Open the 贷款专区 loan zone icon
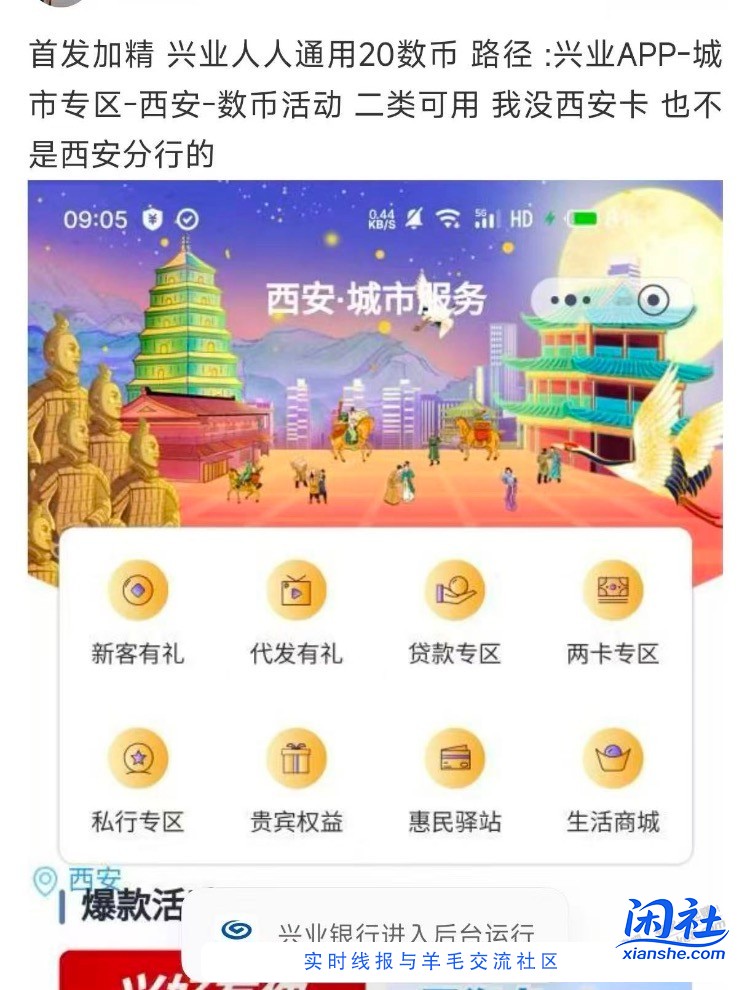The height and width of the screenshot is (990, 750). click(452, 590)
